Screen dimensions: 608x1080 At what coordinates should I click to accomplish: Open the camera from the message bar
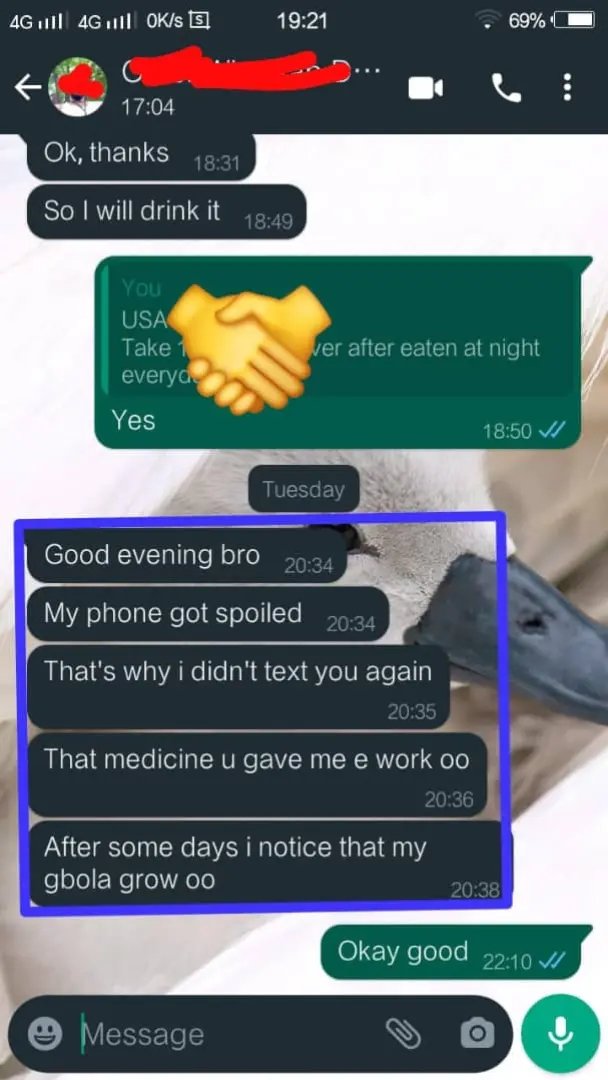477,1034
